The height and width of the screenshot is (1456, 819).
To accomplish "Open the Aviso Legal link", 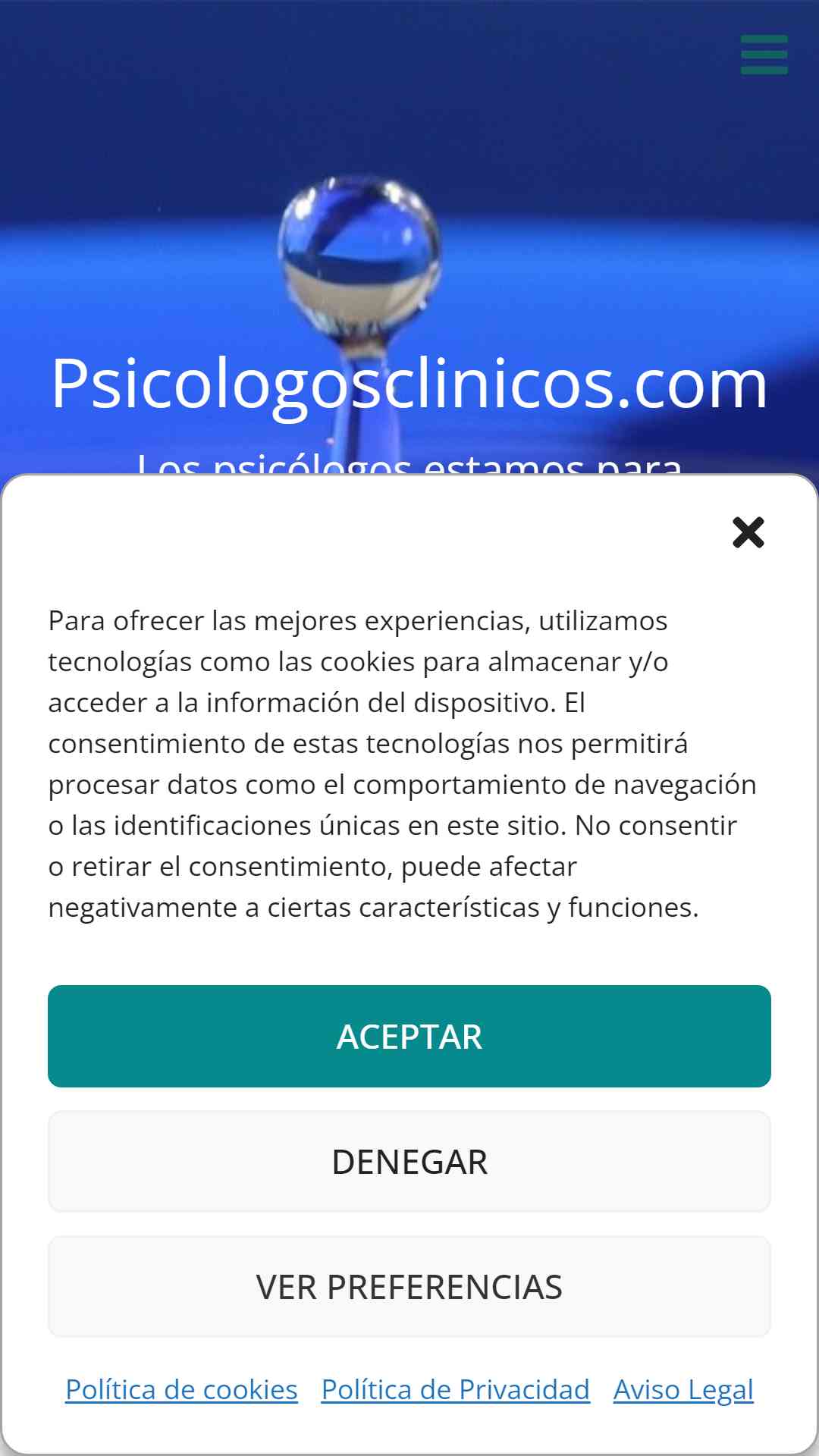I will (x=682, y=1389).
